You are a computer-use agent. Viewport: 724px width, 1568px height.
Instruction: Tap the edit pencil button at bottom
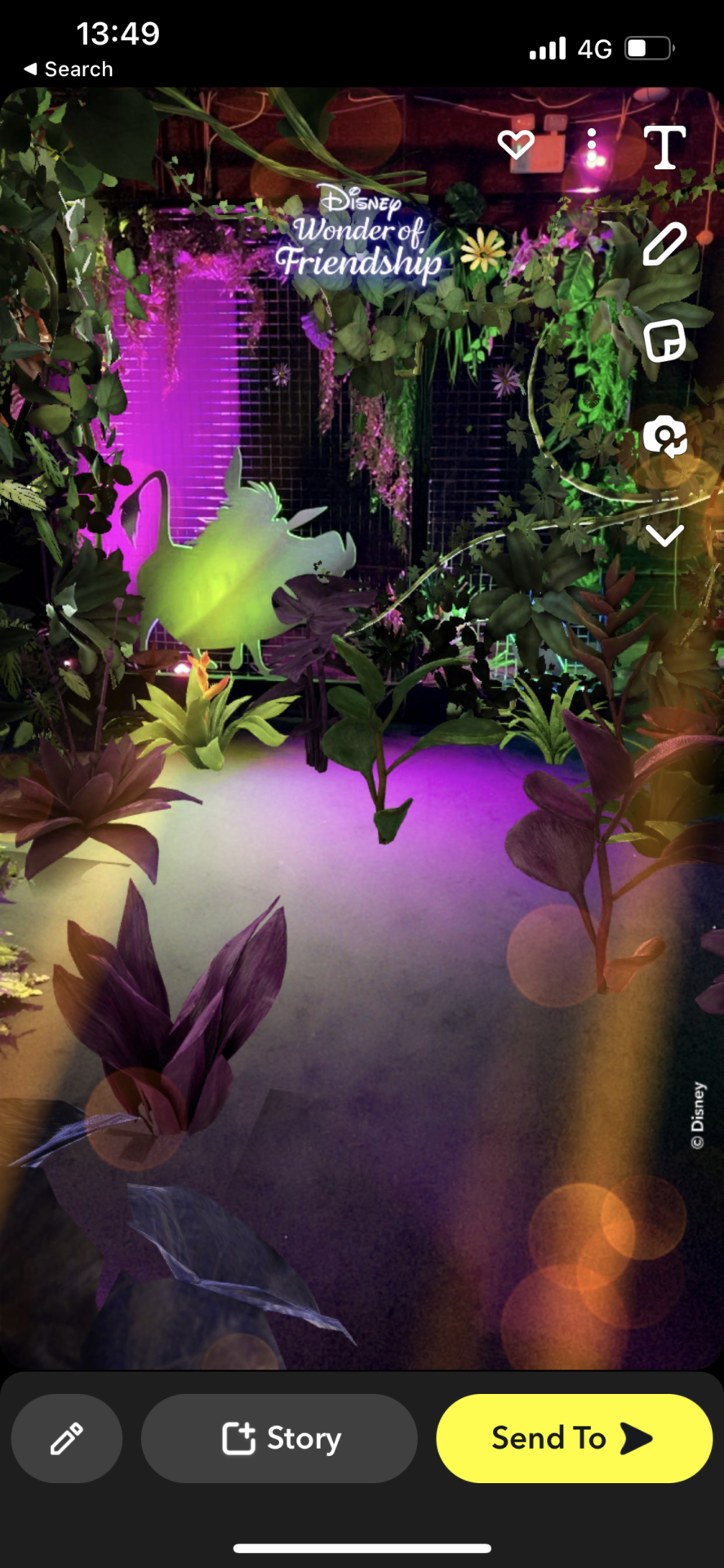(x=67, y=1438)
